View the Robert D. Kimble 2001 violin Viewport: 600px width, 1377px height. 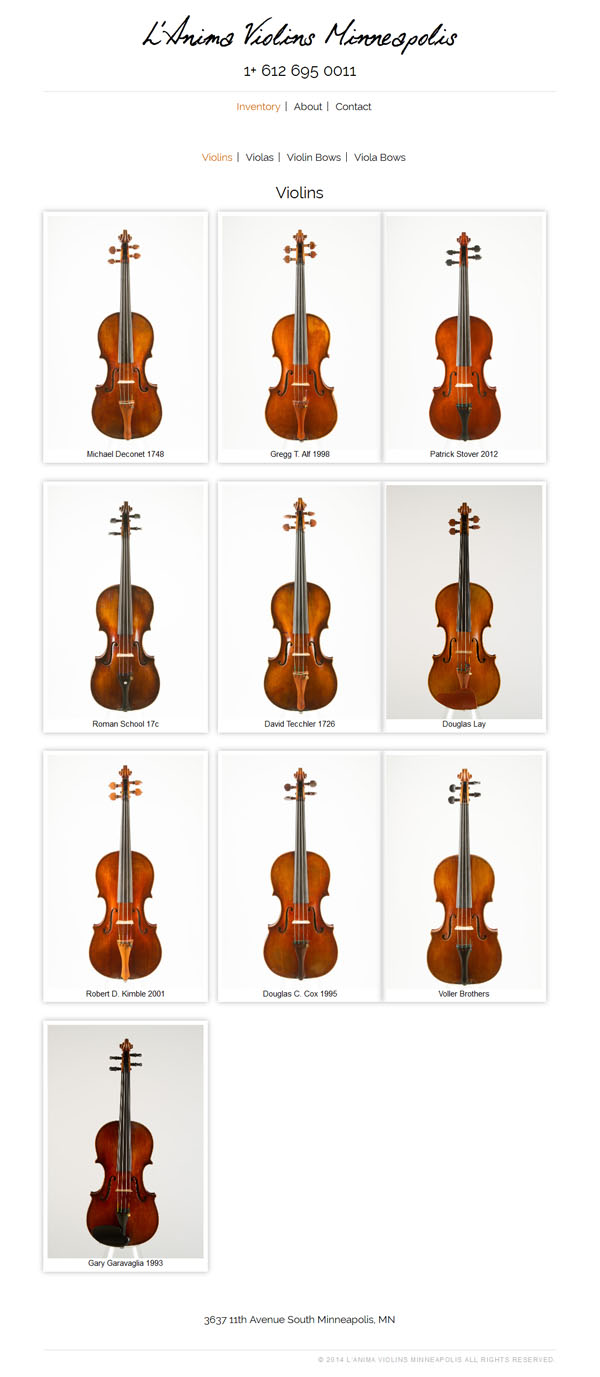125,875
